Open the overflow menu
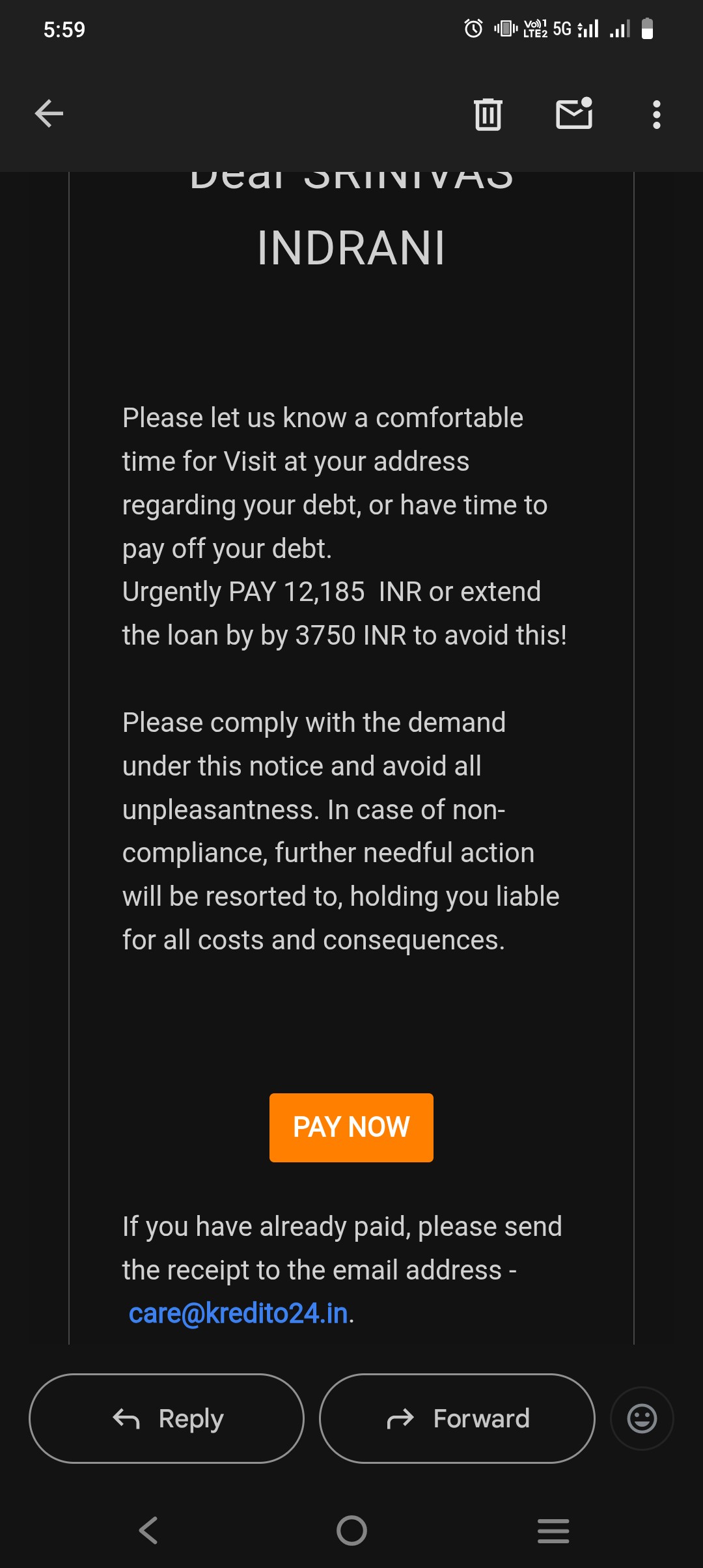The width and height of the screenshot is (703, 1568). [x=656, y=115]
